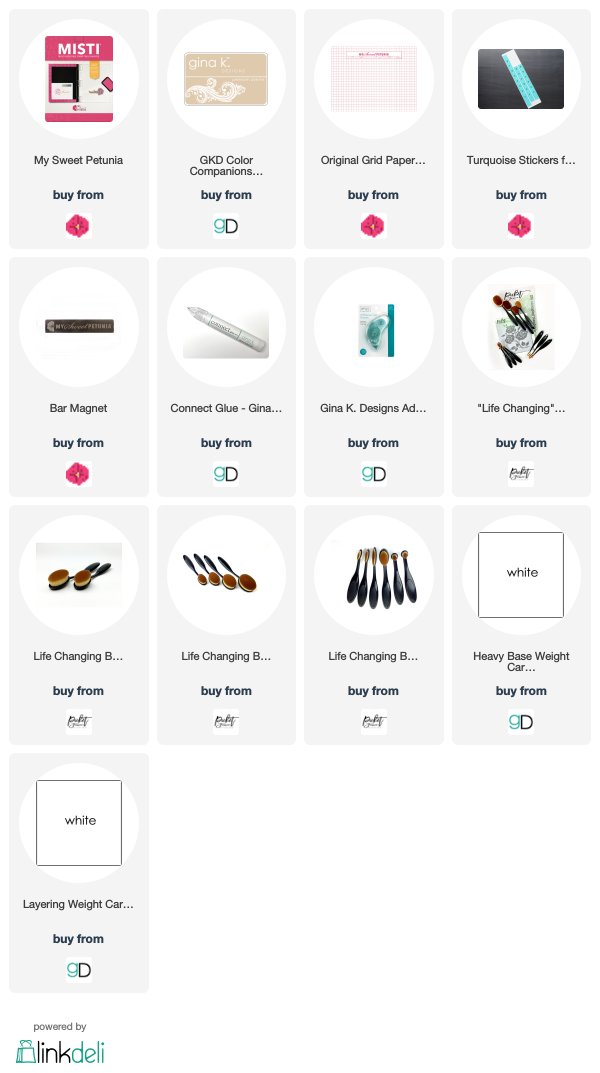Open the Heavy Base Weight cardstock product
Image resolution: width=600 pixels, height=1073 pixels.
pyautogui.click(x=521, y=625)
